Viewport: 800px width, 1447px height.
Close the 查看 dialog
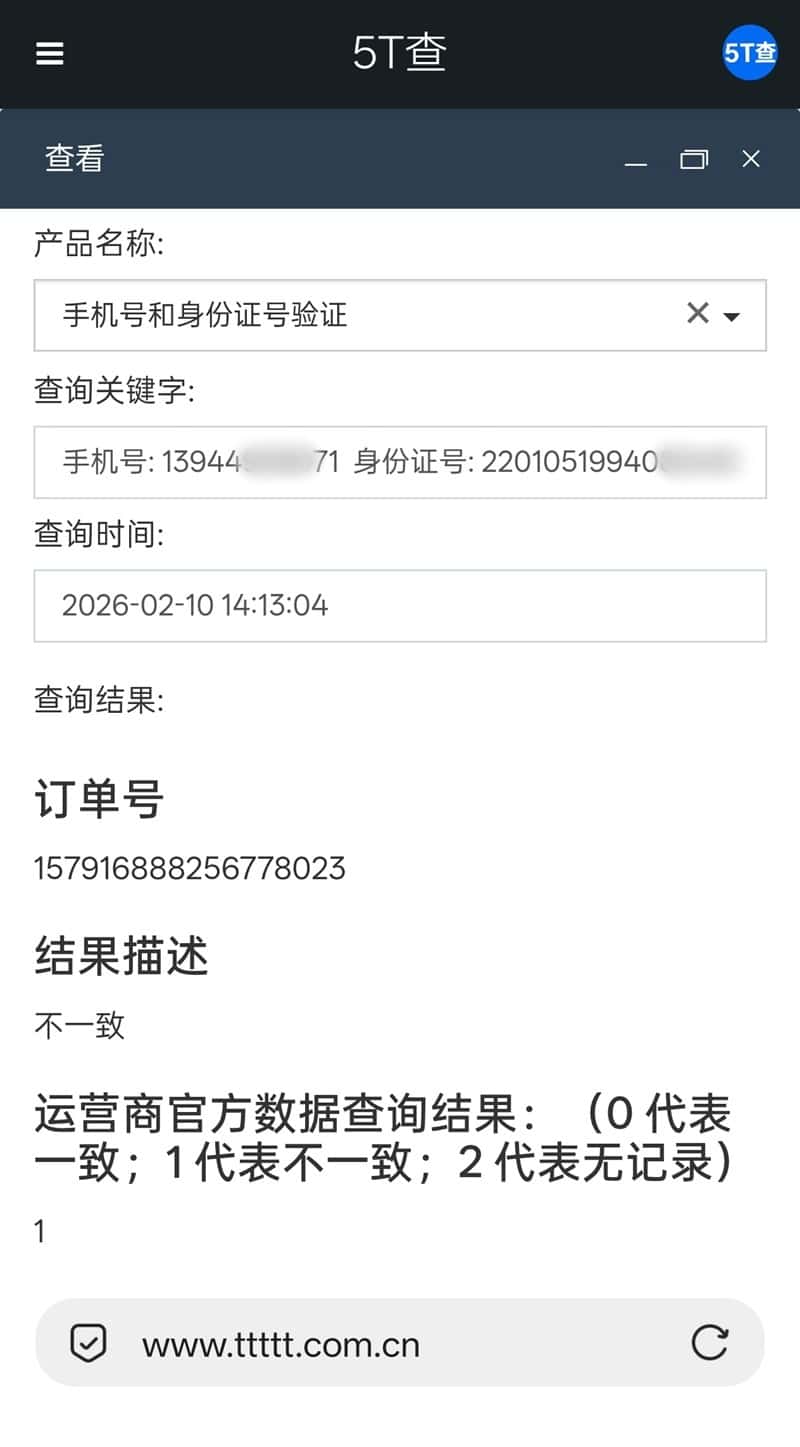751,159
